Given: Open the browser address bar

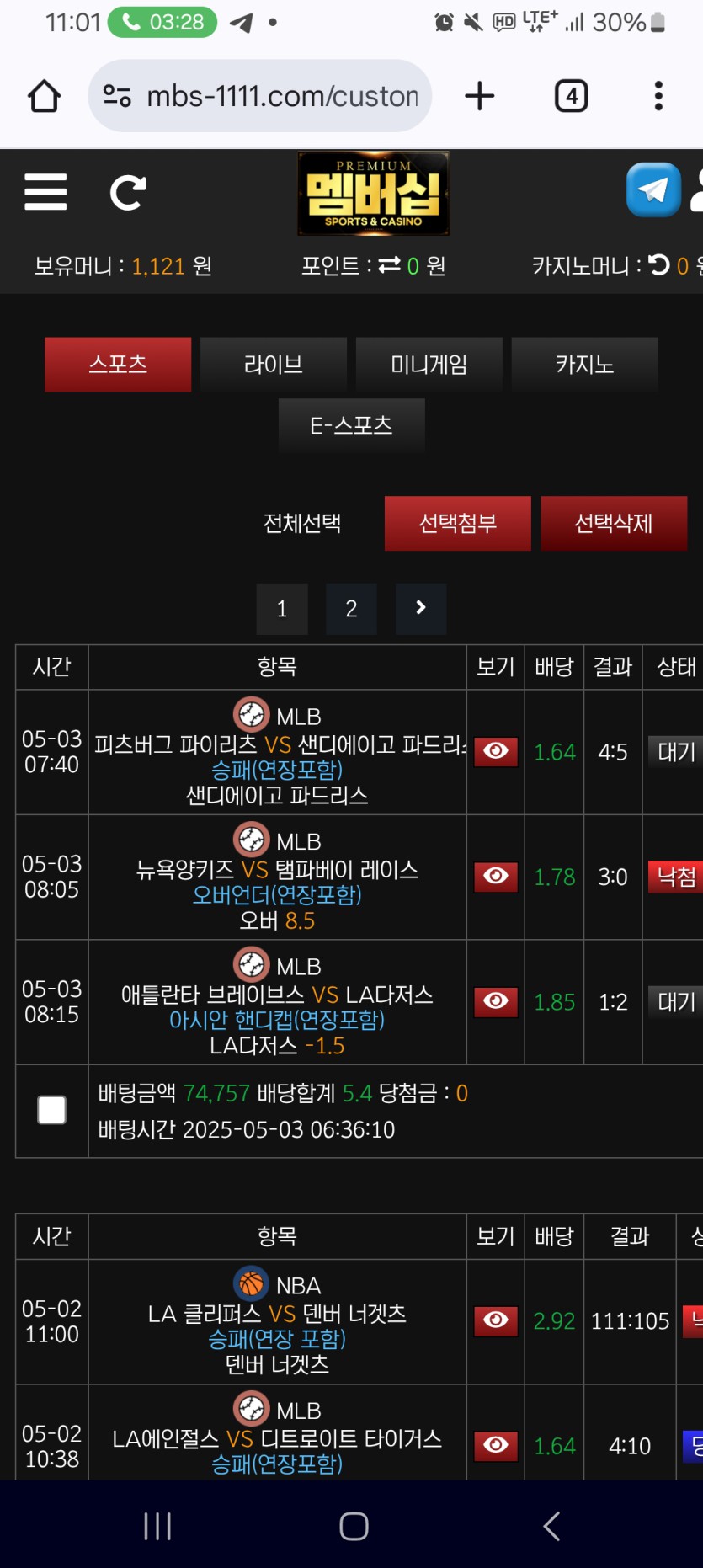Looking at the screenshot, I should tap(260, 96).
